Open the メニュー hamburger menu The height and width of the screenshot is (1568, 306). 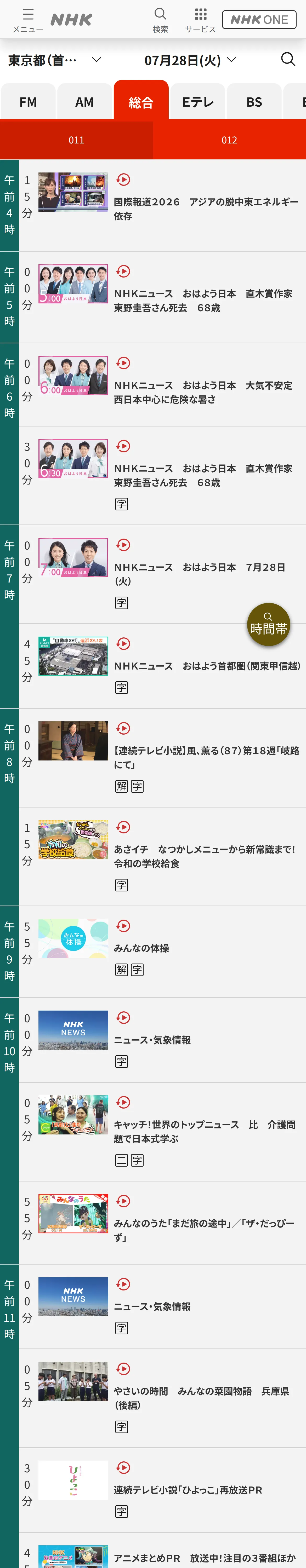click(x=27, y=20)
